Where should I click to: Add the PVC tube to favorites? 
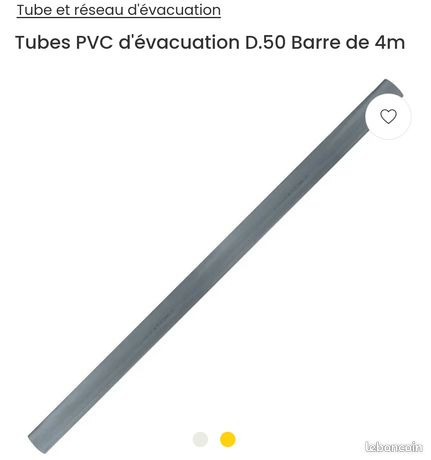(388, 117)
